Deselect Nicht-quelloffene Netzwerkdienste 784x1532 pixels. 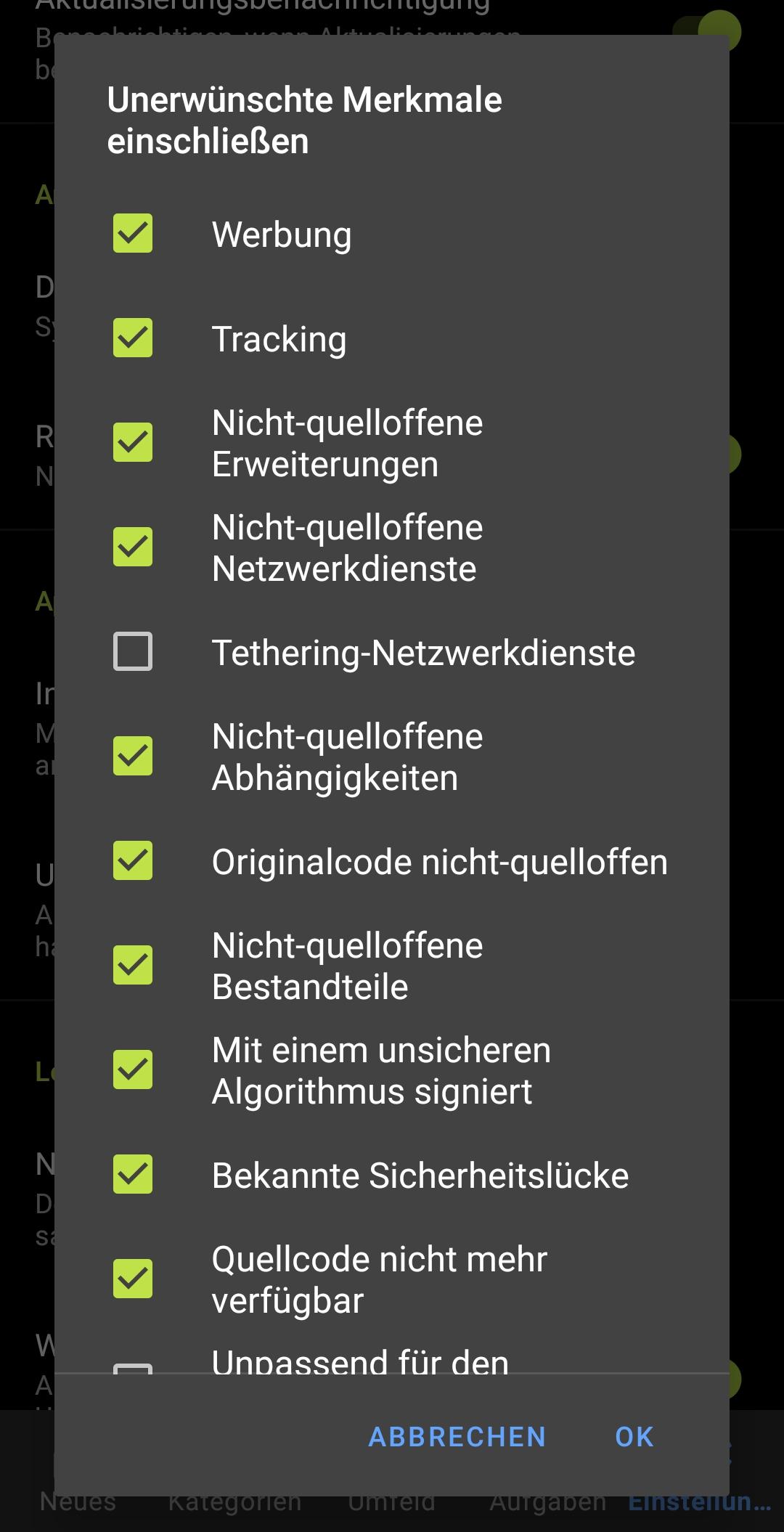(133, 547)
